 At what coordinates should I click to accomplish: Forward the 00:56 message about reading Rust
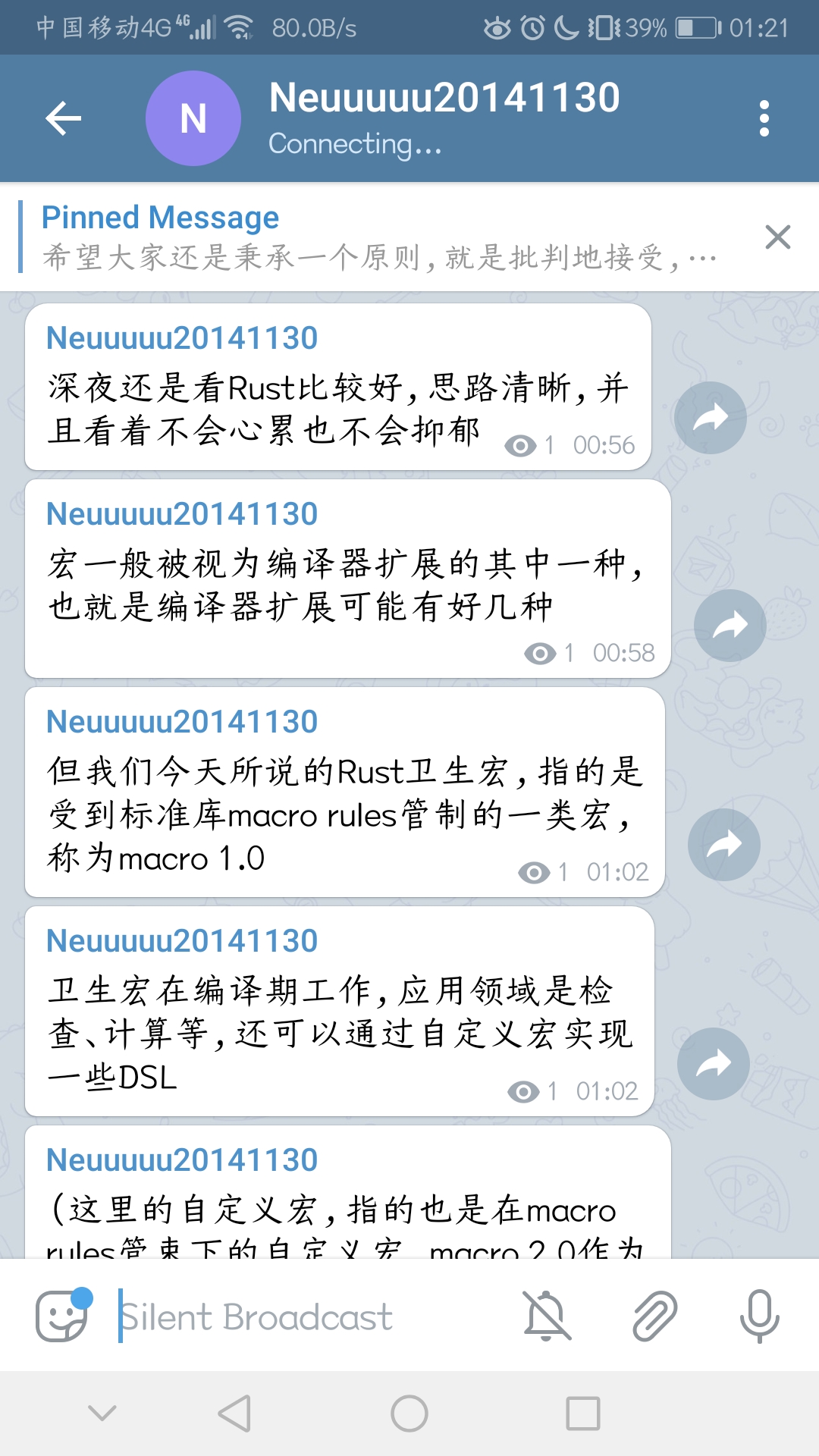click(x=711, y=418)
